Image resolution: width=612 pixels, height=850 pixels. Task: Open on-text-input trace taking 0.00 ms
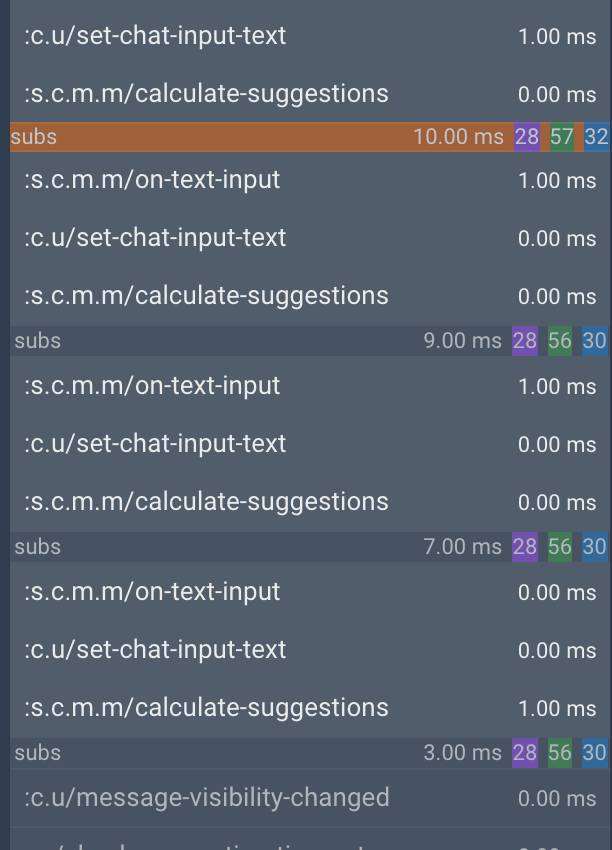click(152, 592)
